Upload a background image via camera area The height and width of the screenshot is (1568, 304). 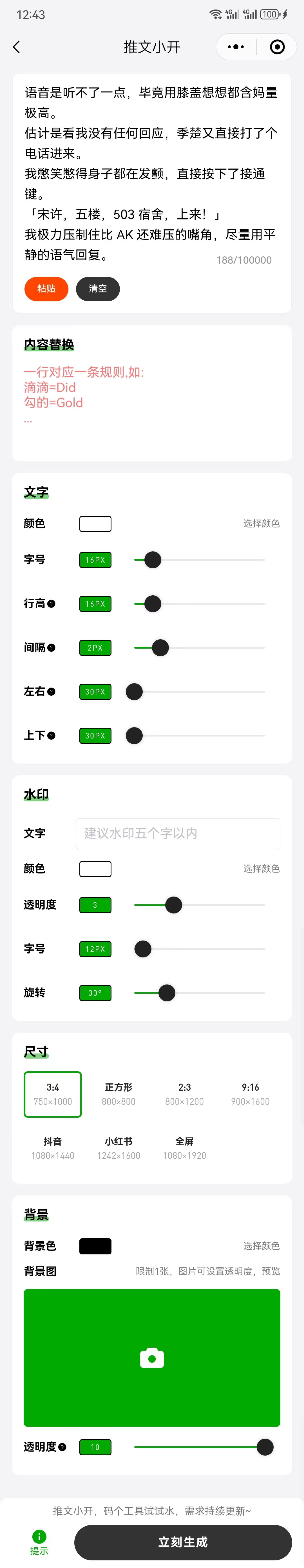point(152,1358)
